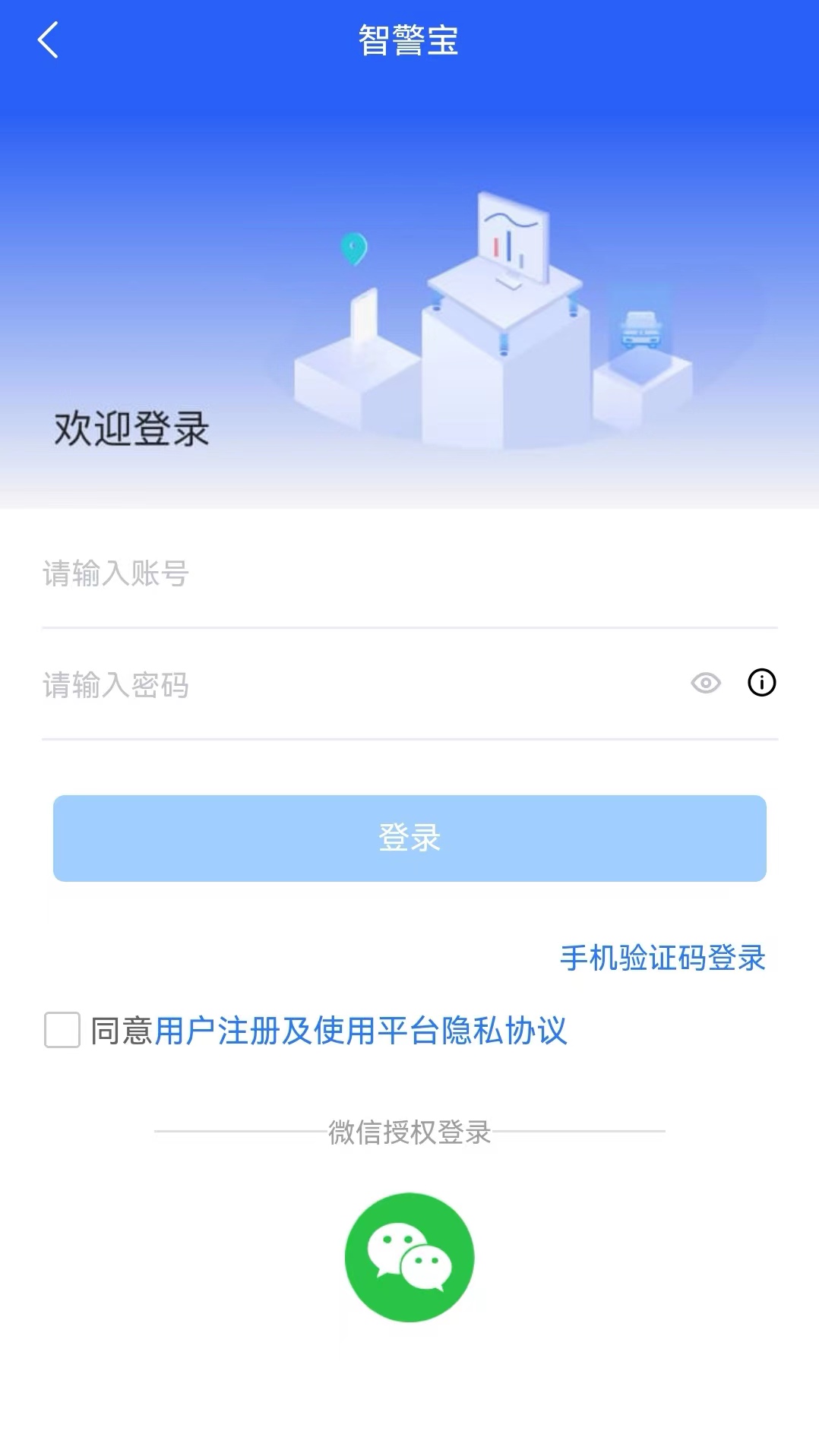819x1456 pixels.
Task: Click the 请输入账号 account input field
Action: click(304, 576)
